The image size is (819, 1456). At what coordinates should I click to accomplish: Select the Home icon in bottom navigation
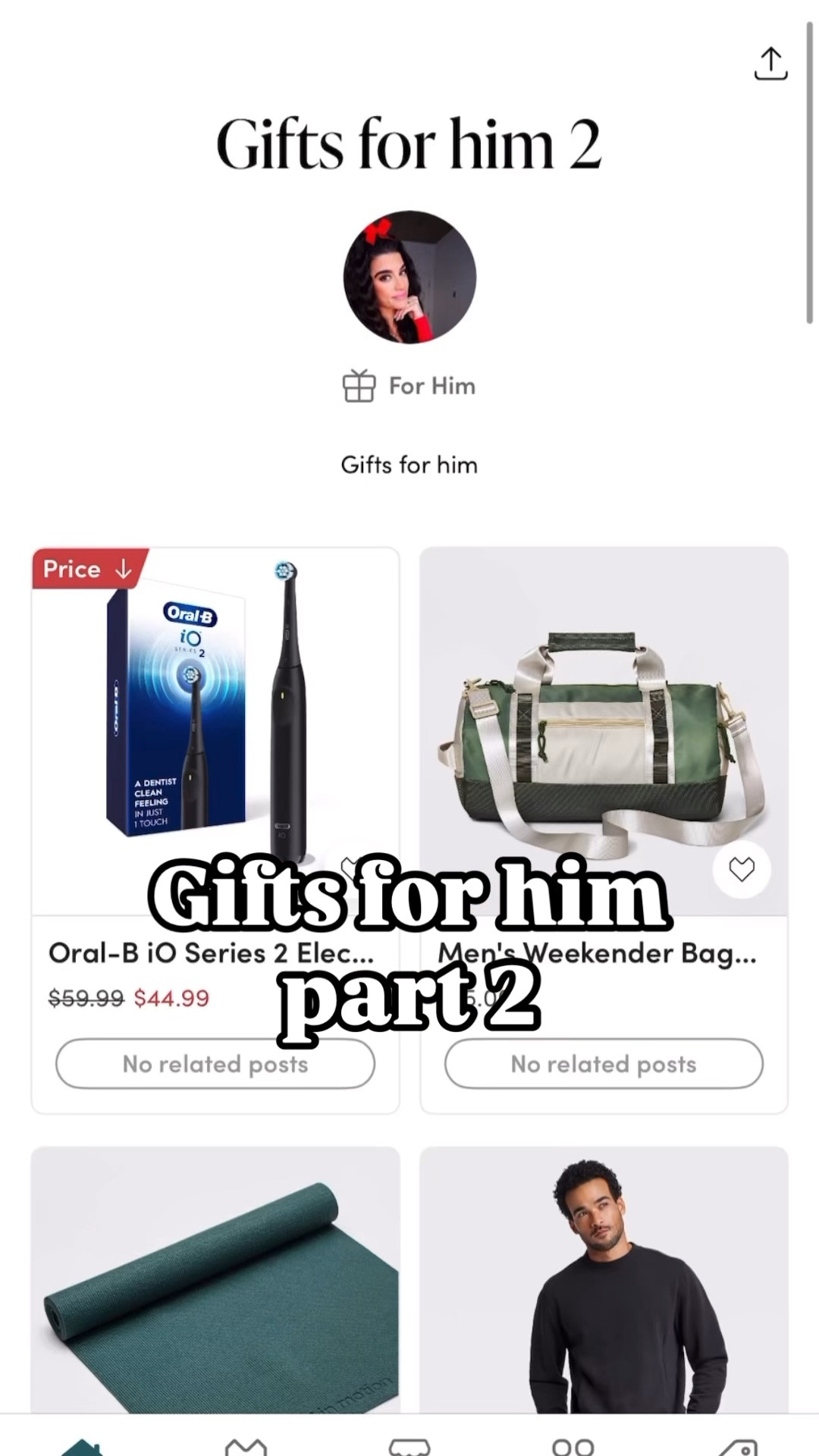pyautogui.click(x=83, y=1445)
